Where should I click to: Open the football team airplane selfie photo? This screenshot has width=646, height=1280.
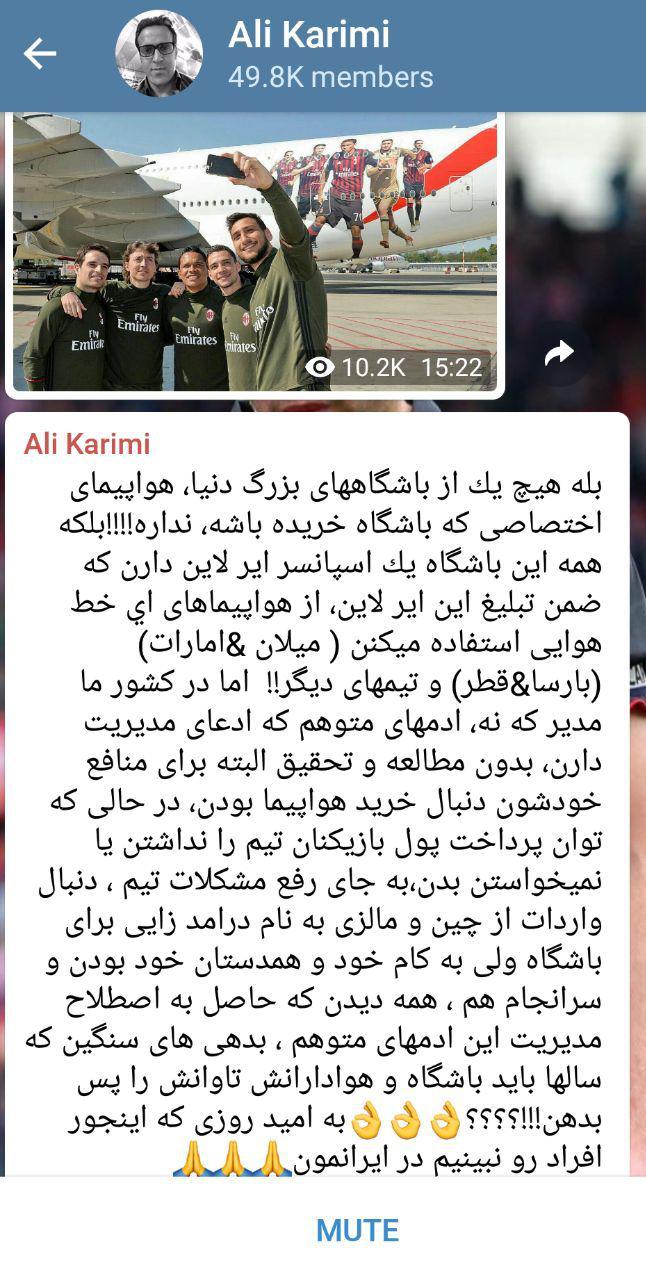coord(255,254)
